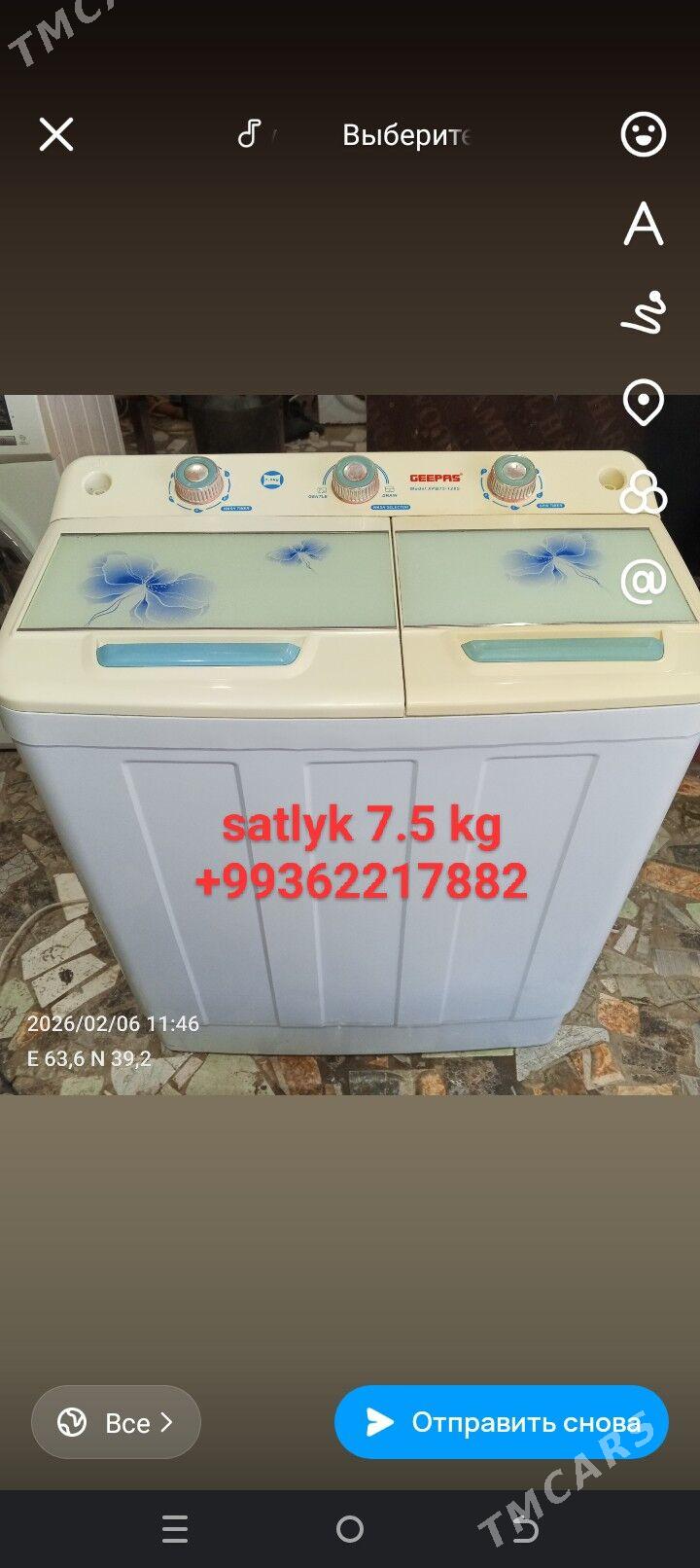Image resolution: width=700 pixels, height=1568 pixels.
Task: Tap Отправить снова to resend
Action: 502,1422
